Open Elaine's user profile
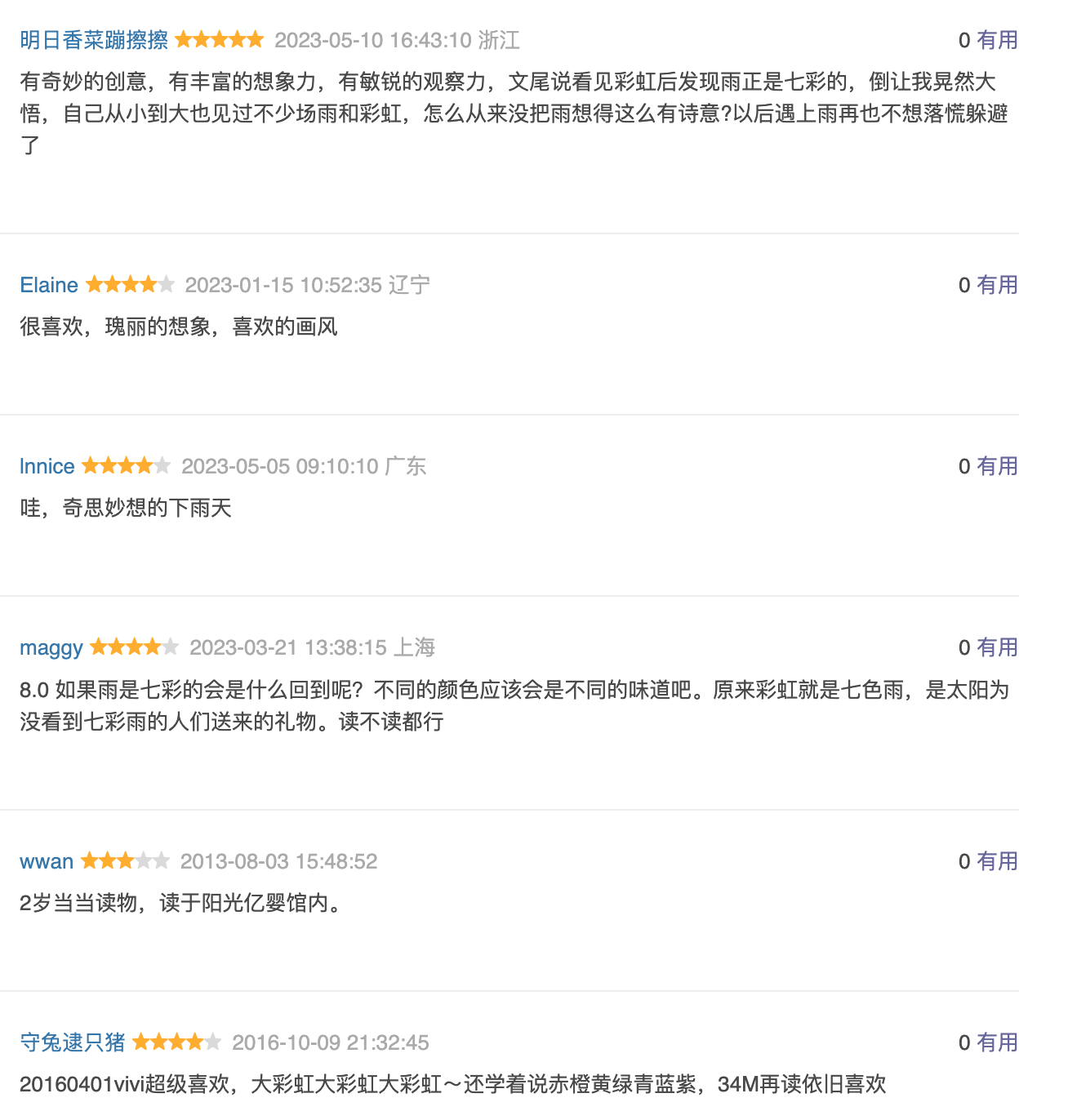Image resolution: width=1068 pixels, height=1120 pixels. click(49, 285)
